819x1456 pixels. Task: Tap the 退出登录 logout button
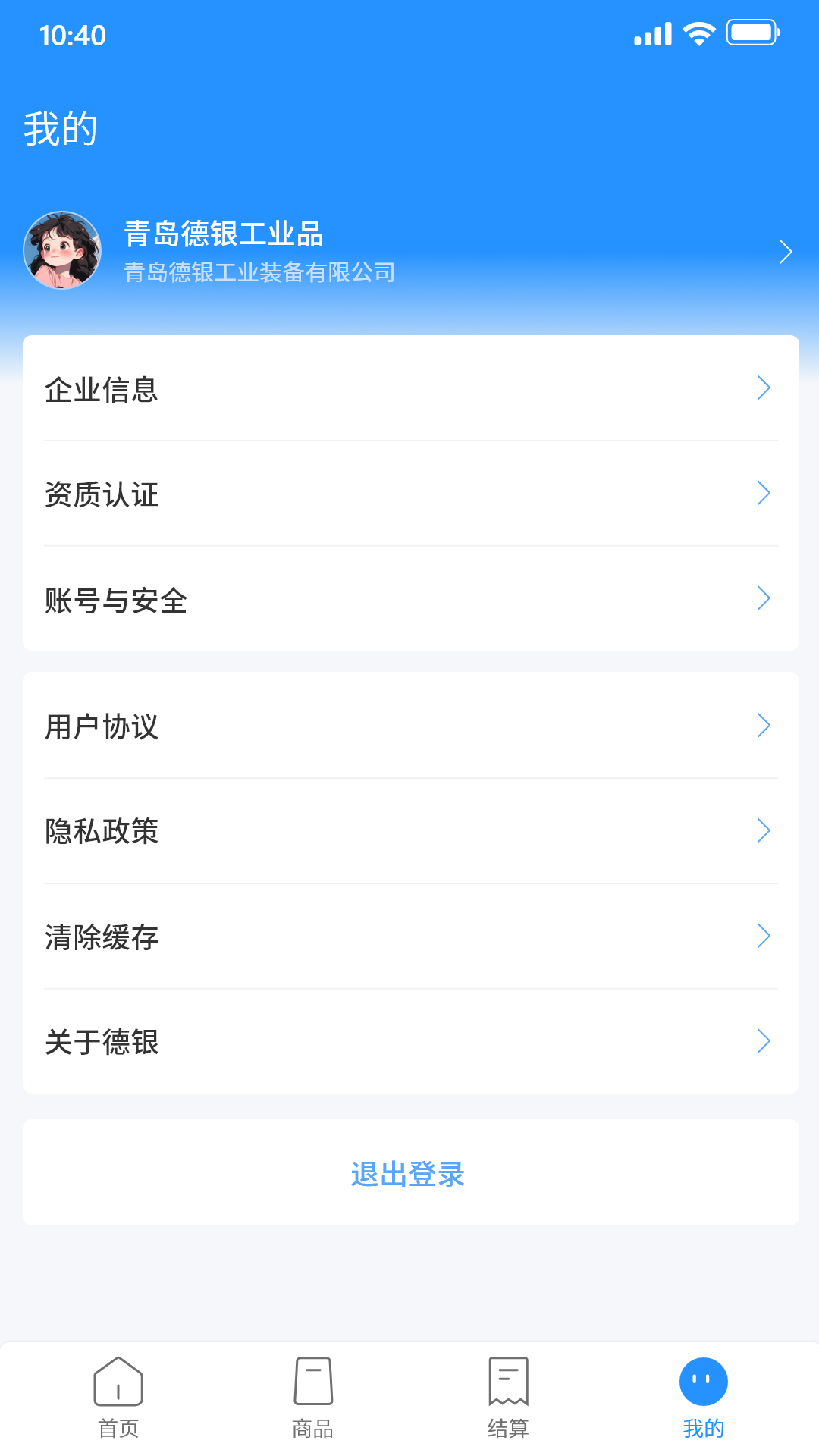coord(409,1173)
